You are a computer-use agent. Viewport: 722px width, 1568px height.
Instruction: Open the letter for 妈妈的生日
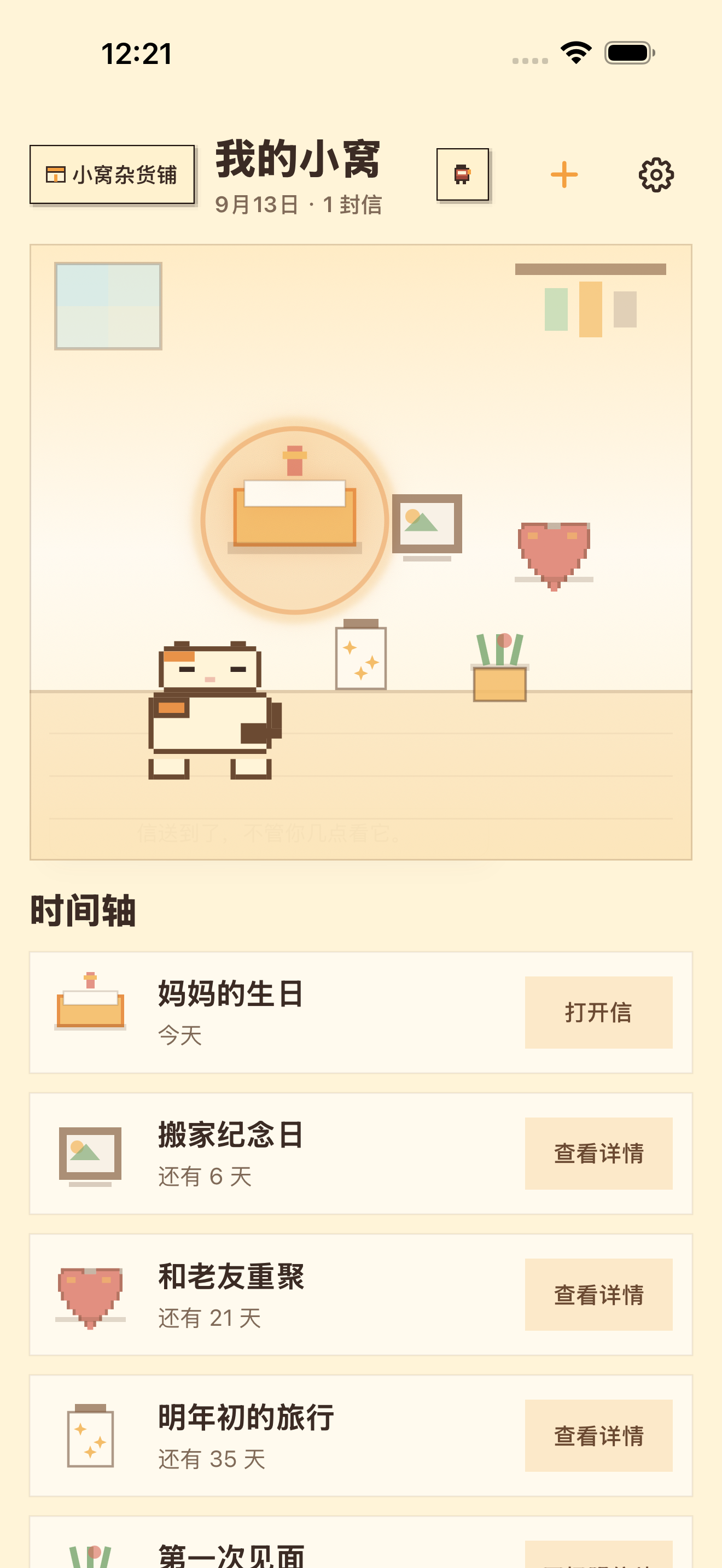(598, 1013)
